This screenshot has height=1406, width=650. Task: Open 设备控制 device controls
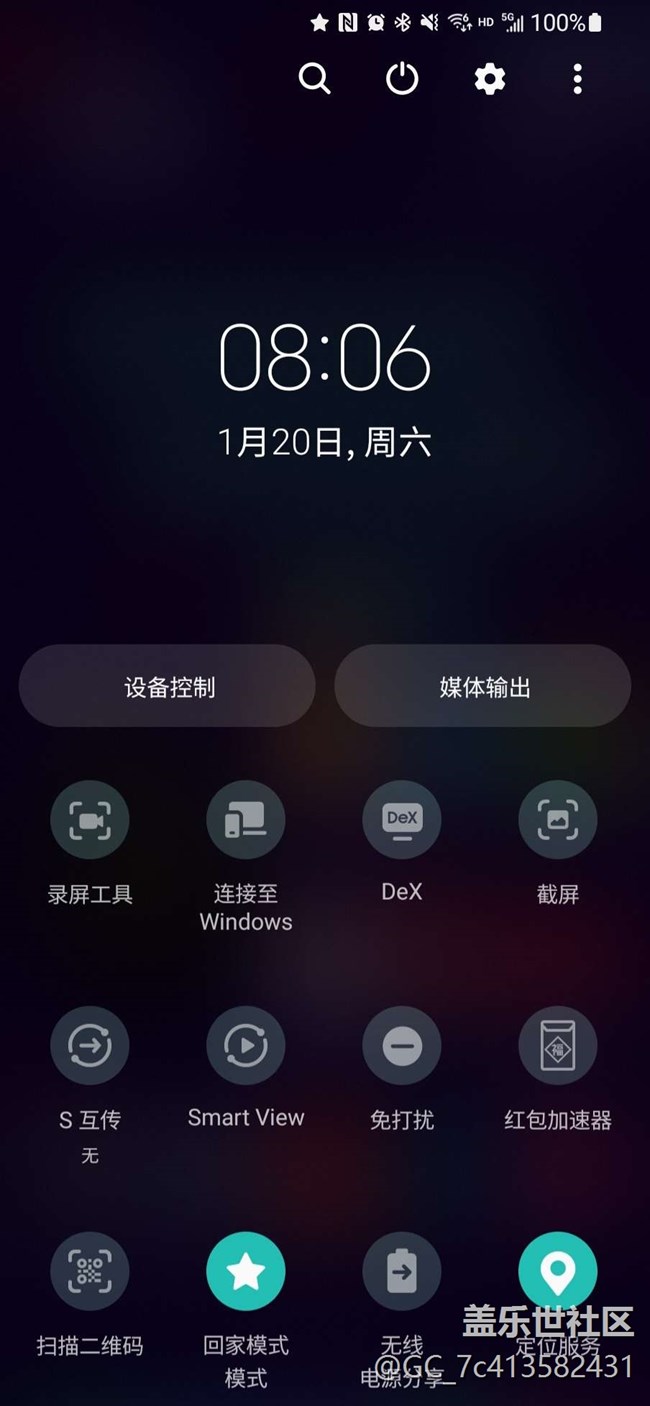167,686
